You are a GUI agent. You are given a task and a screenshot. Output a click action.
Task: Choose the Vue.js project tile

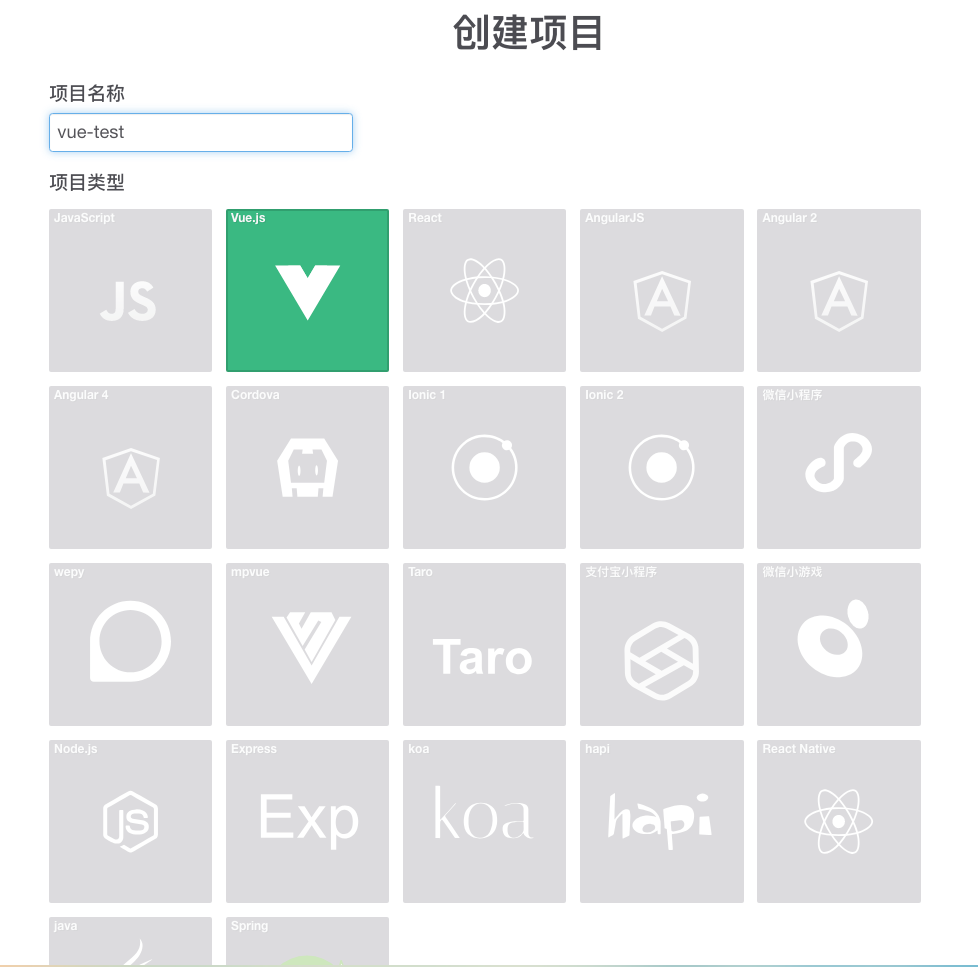pyautogui.click(x=307, y=290)
